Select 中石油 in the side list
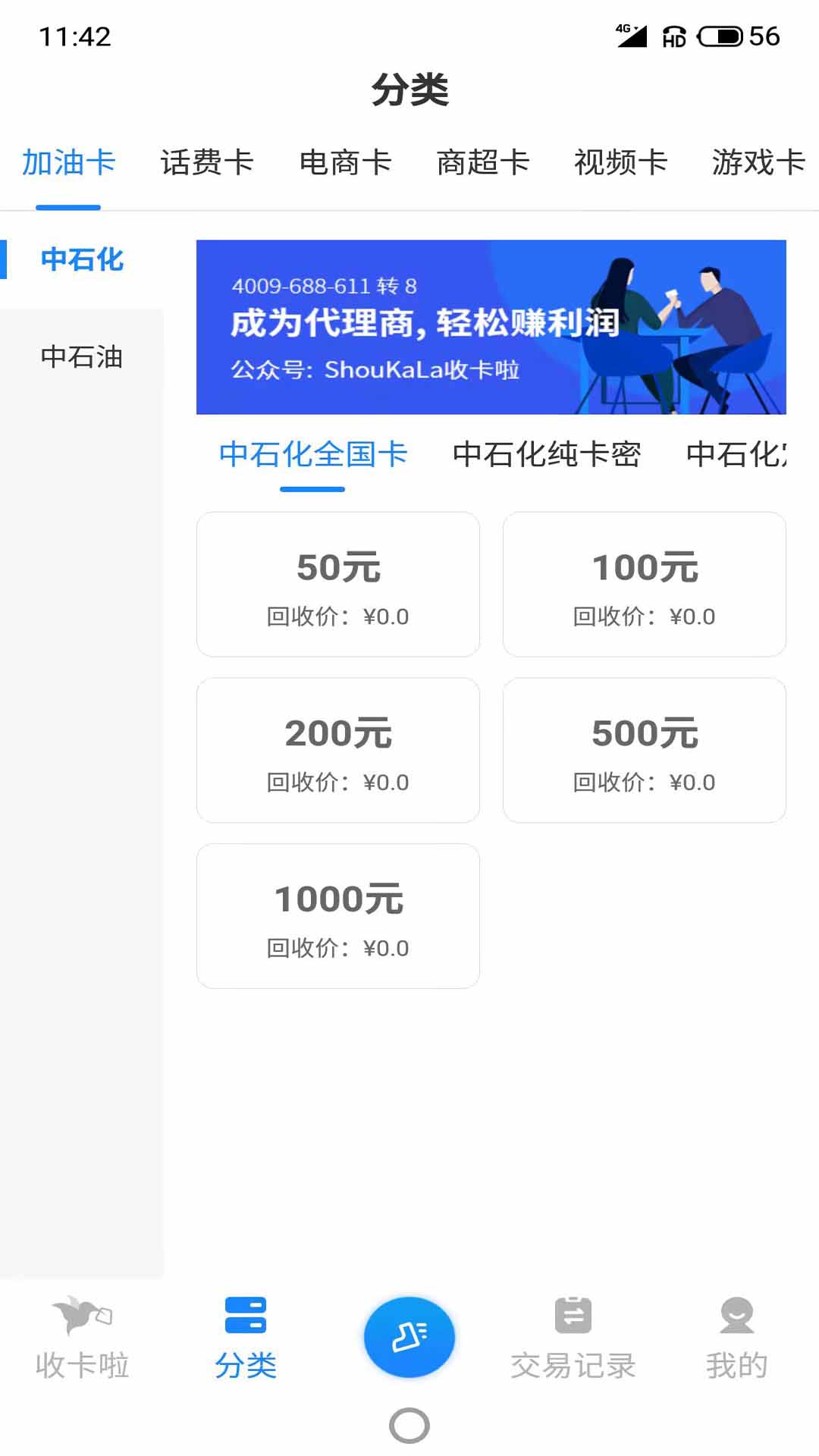The width and height of the screenshot is (819, 1456). click(81, 356)
